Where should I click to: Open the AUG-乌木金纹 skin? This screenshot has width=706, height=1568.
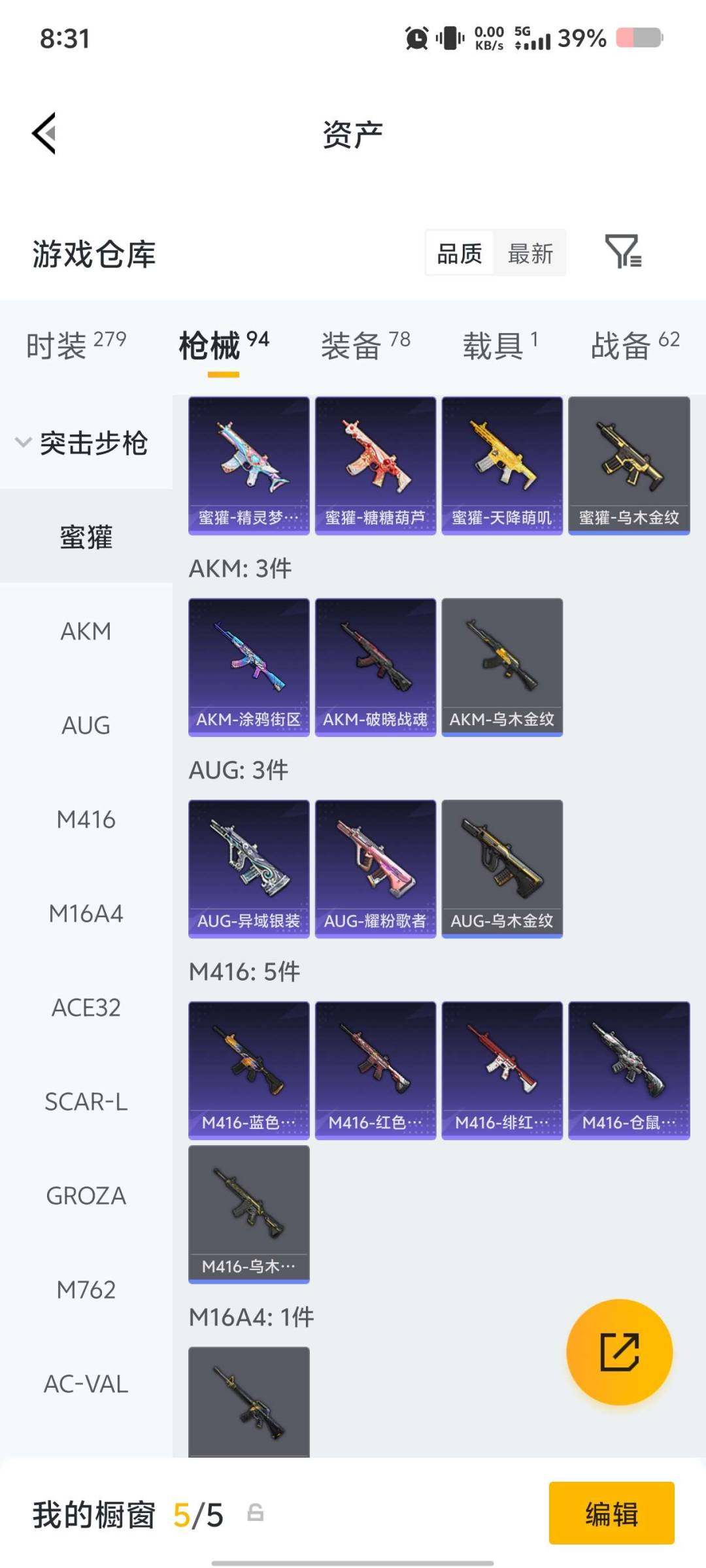coord(502,868)
